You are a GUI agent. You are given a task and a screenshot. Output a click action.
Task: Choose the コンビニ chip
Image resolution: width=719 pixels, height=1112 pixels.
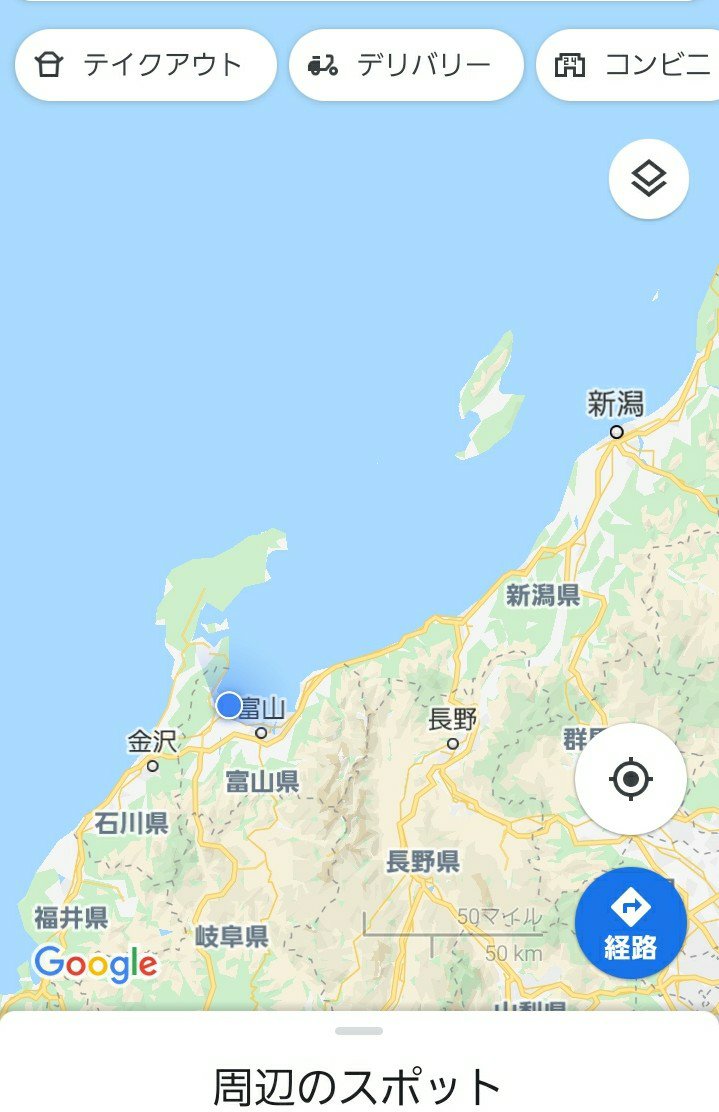[630, 65]
